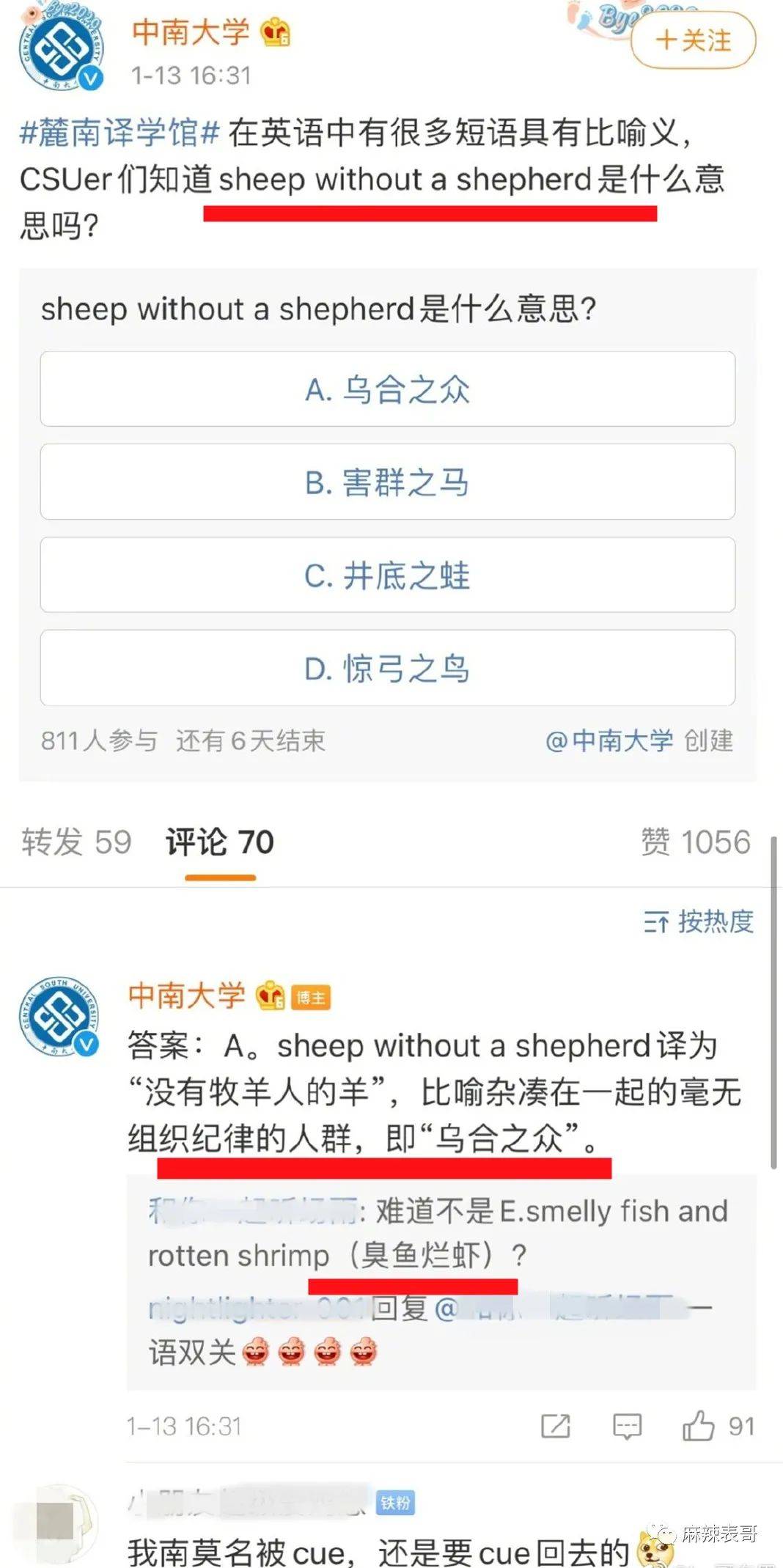Switch to the 转发 59 tab
The height and width of the screenshot is (1568, 783).
pyautogui.click(x=76, y=842)
